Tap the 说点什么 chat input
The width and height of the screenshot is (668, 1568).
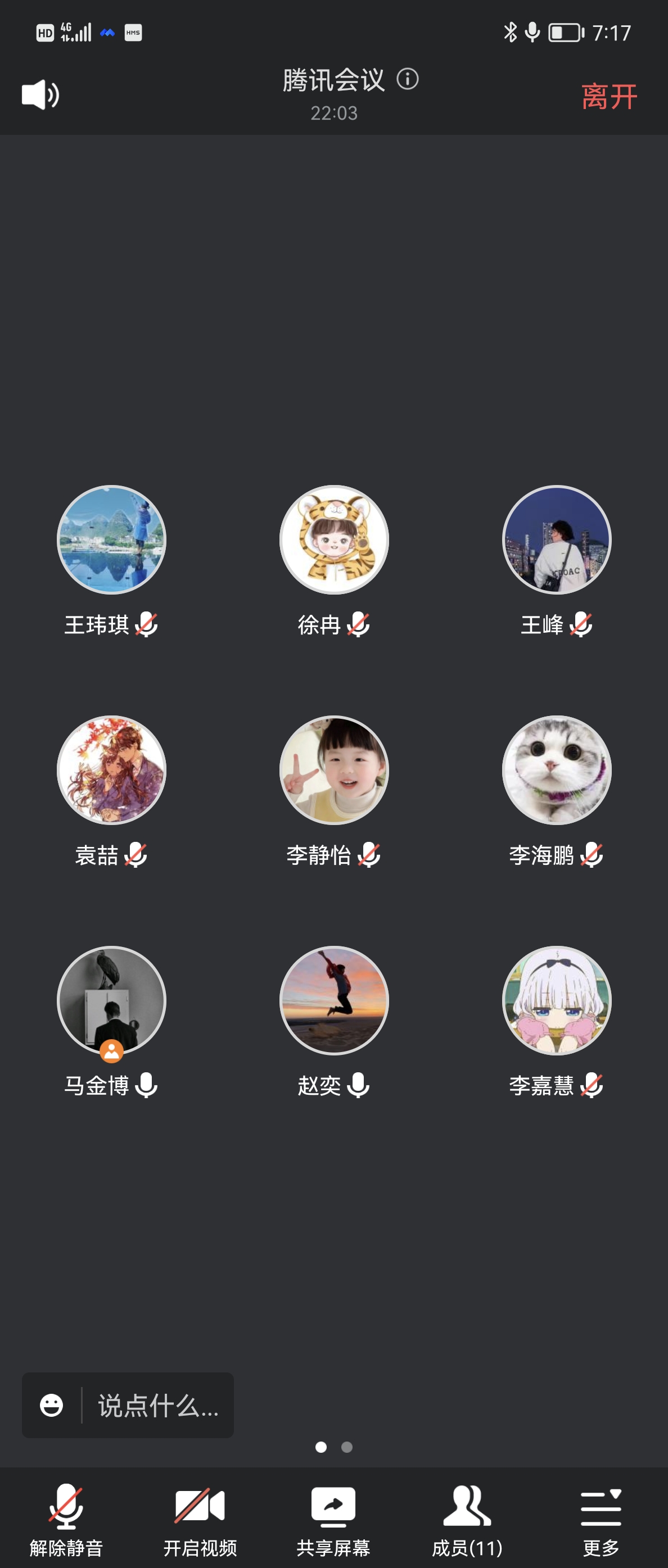coord(157,1405)
